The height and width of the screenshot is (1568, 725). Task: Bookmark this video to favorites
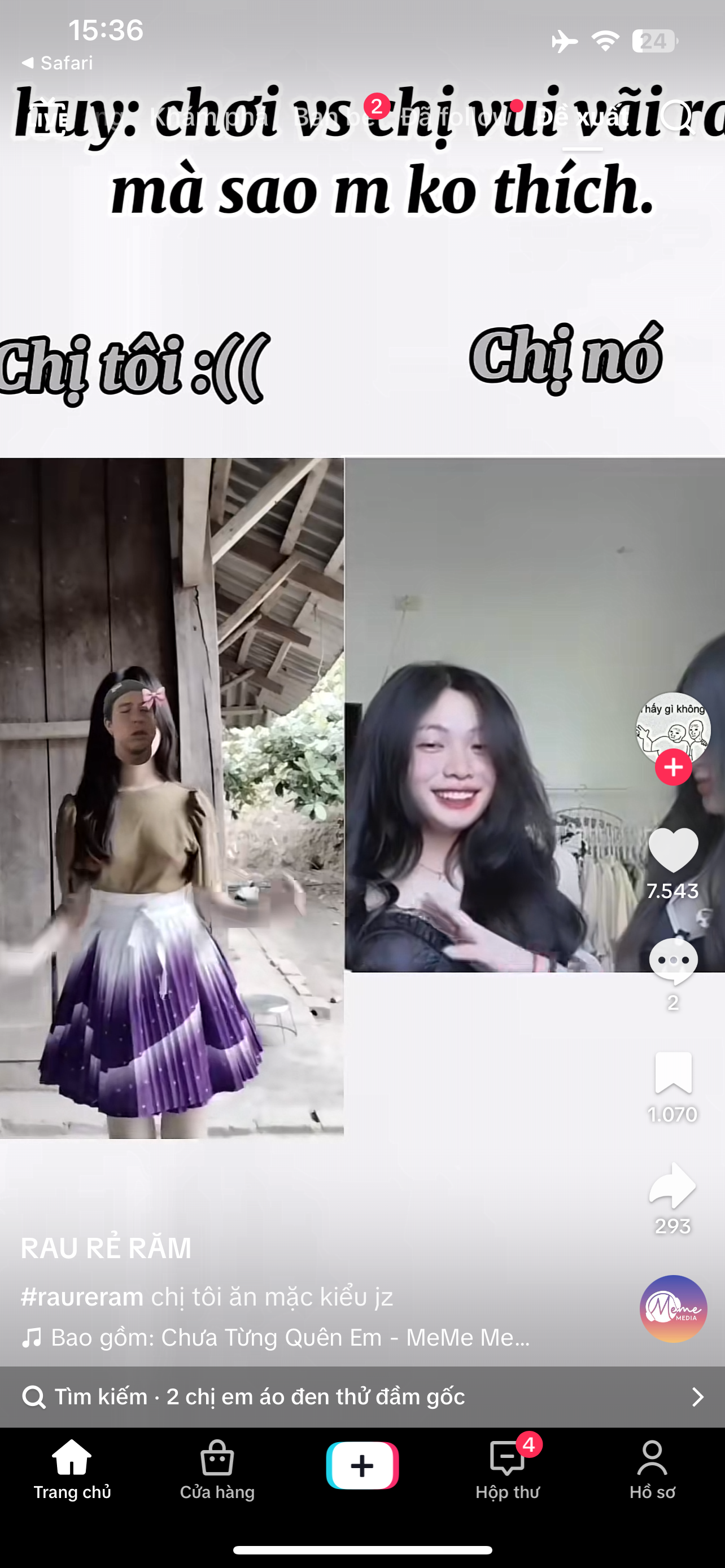pos(672,1072)
